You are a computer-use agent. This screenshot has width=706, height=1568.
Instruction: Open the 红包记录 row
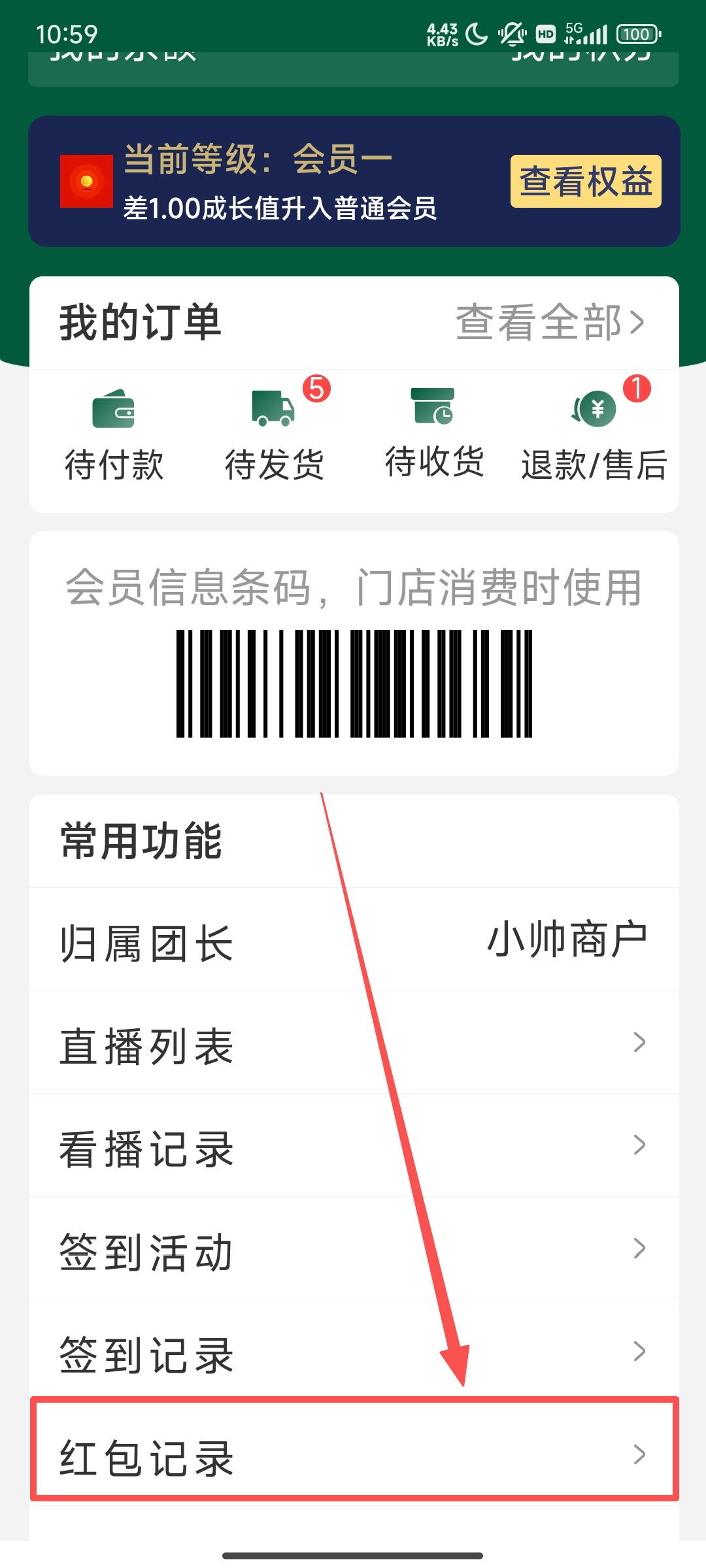353,1455
